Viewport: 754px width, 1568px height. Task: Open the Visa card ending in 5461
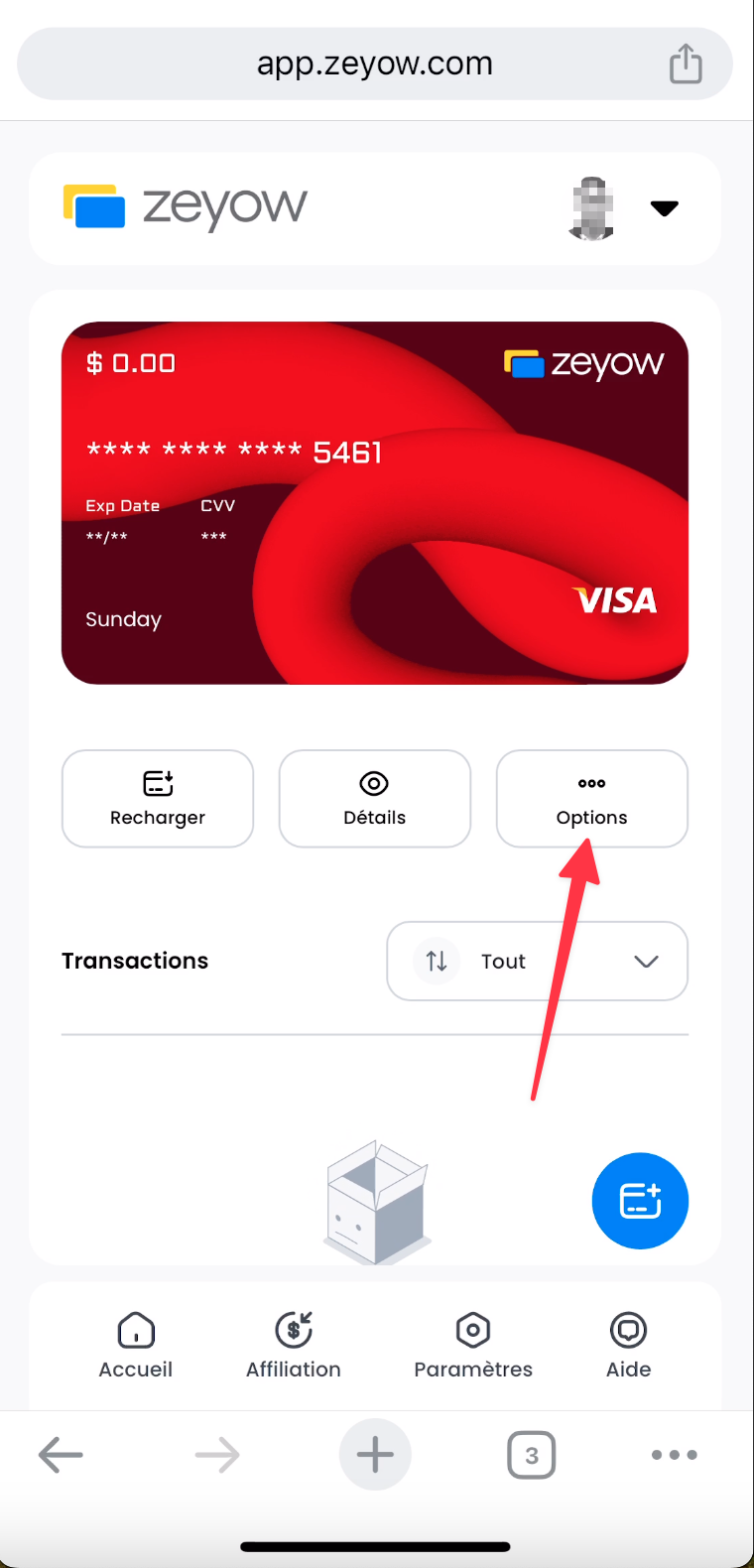[x=375, y=502]
